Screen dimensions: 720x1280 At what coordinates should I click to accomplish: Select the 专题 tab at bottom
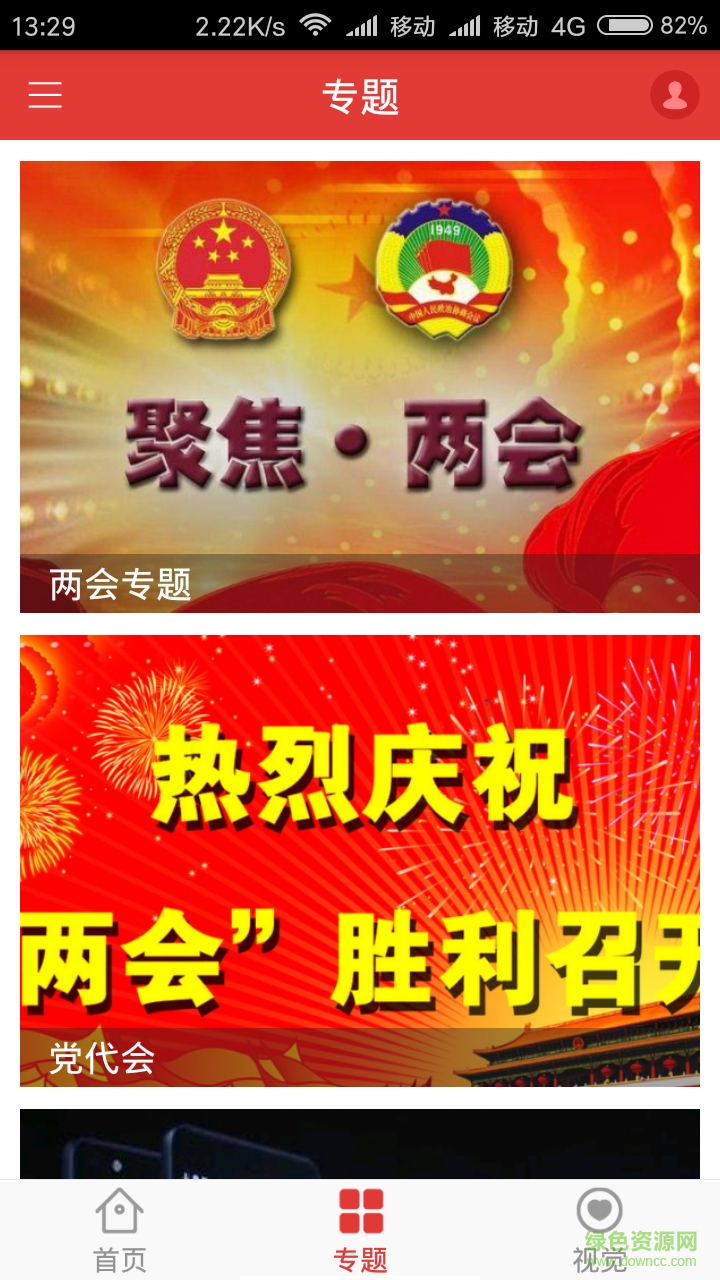360,1233
